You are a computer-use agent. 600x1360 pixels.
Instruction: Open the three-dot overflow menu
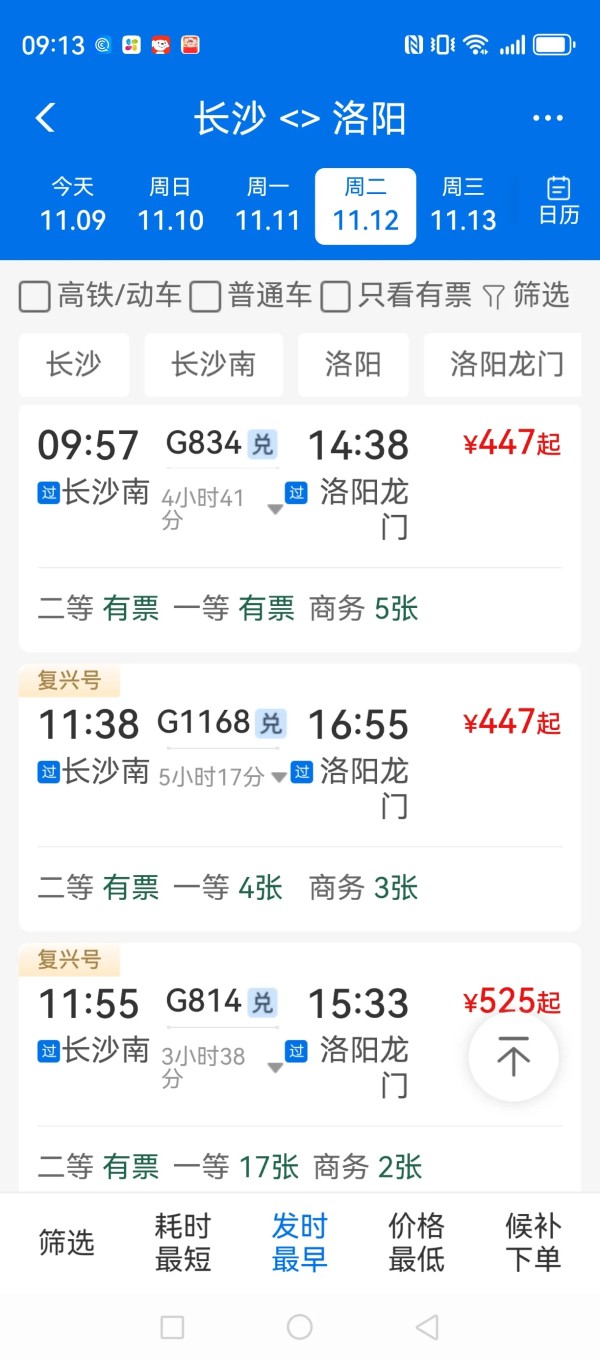click(548, 118)
